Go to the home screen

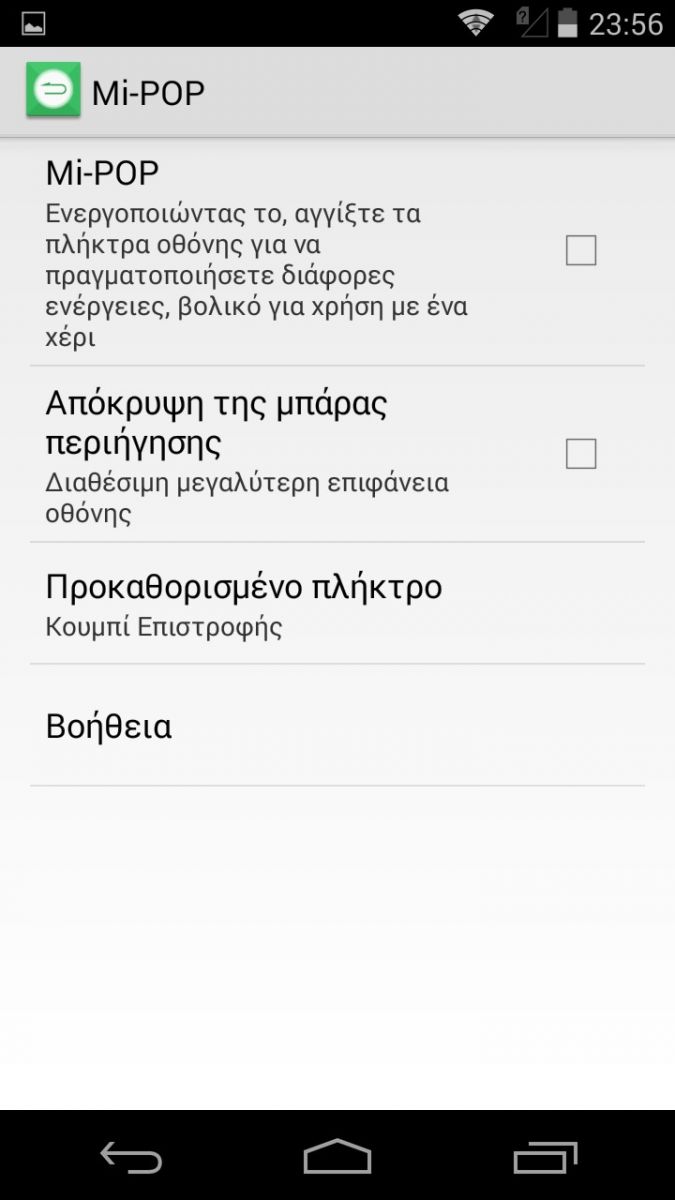(x=337, y=1158)
